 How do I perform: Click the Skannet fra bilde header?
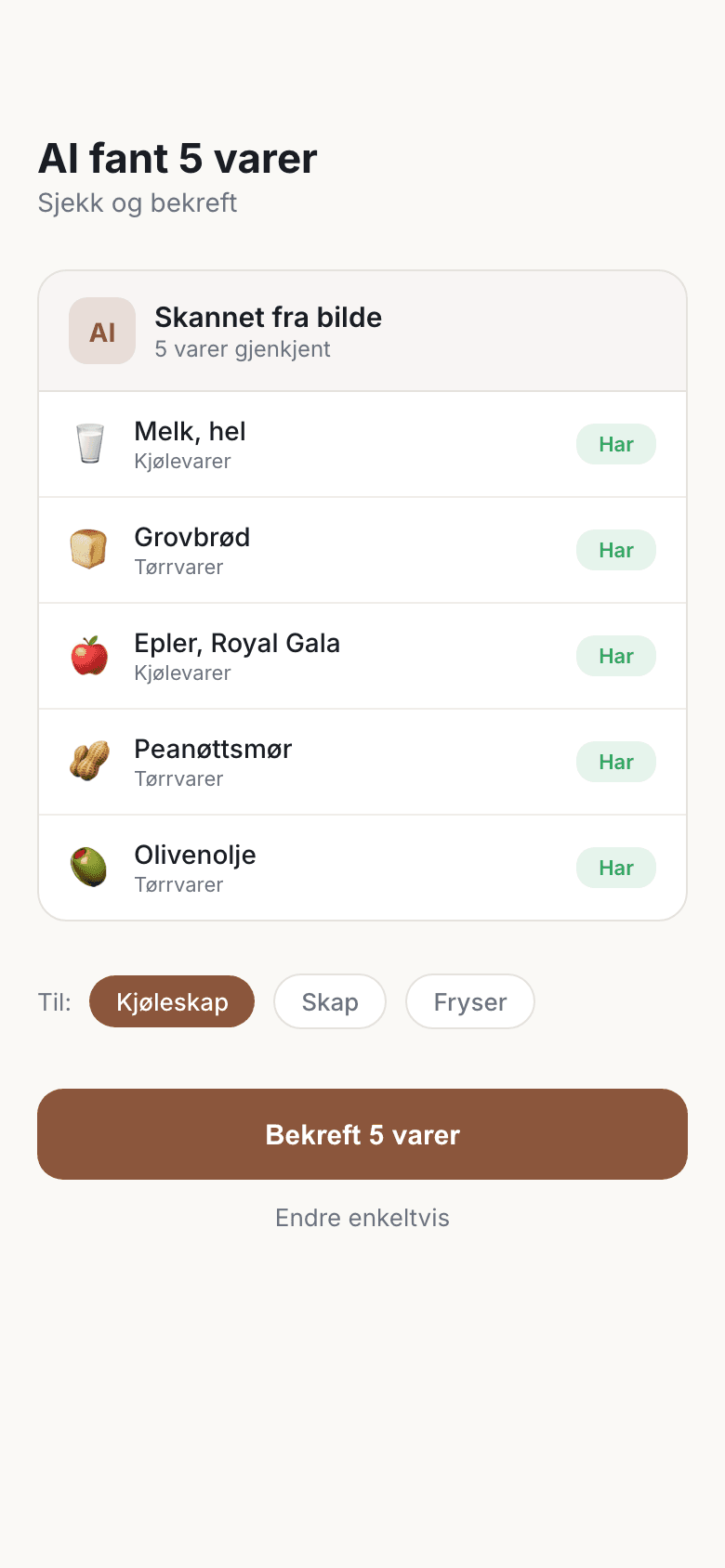tap(268, 317)
